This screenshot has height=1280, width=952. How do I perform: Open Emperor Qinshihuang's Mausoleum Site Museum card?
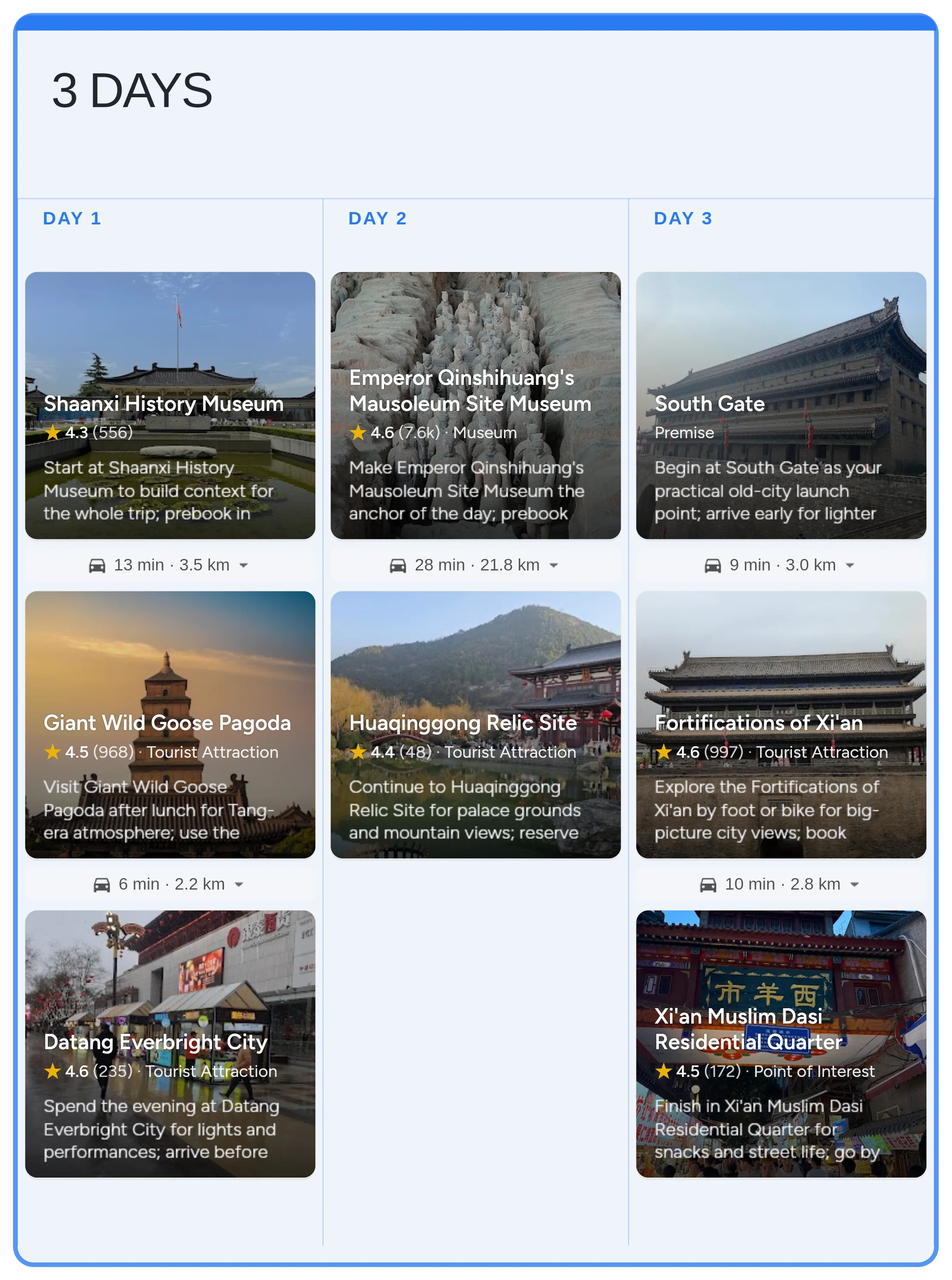pyautogui.click(x=475, y=405)
